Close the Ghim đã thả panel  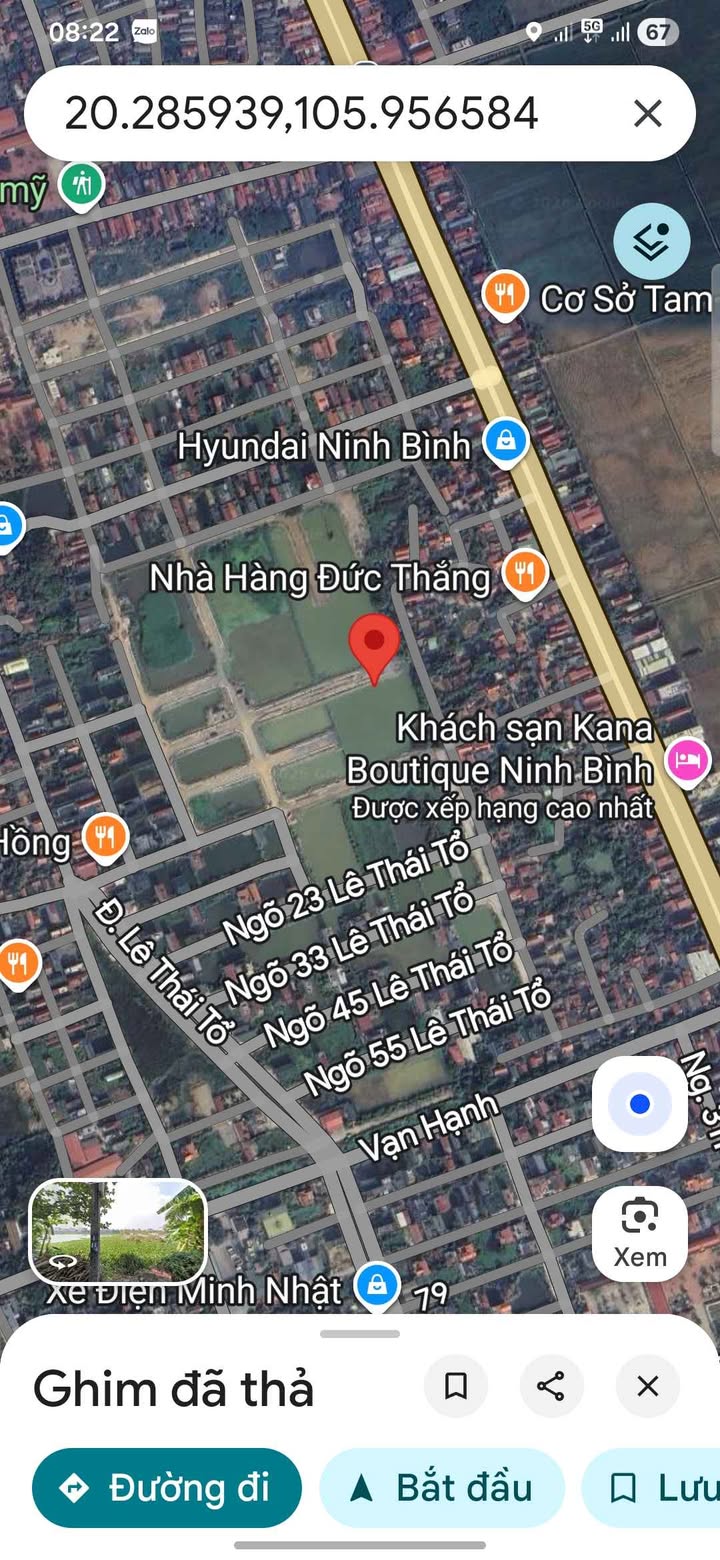[x=648, y=1386]
